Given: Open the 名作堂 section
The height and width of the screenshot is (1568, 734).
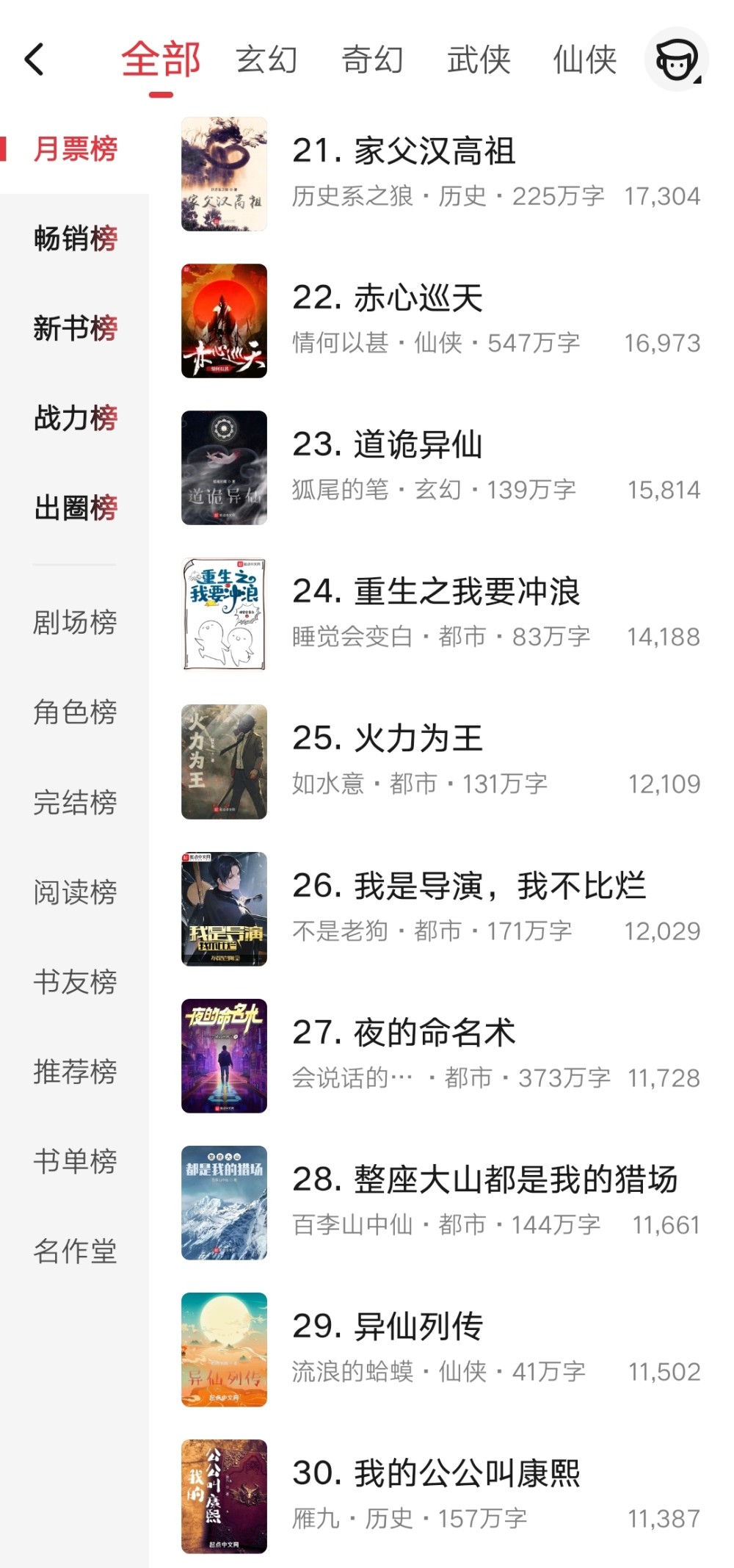Looking at the screenshot, I should click(75, 1251).
